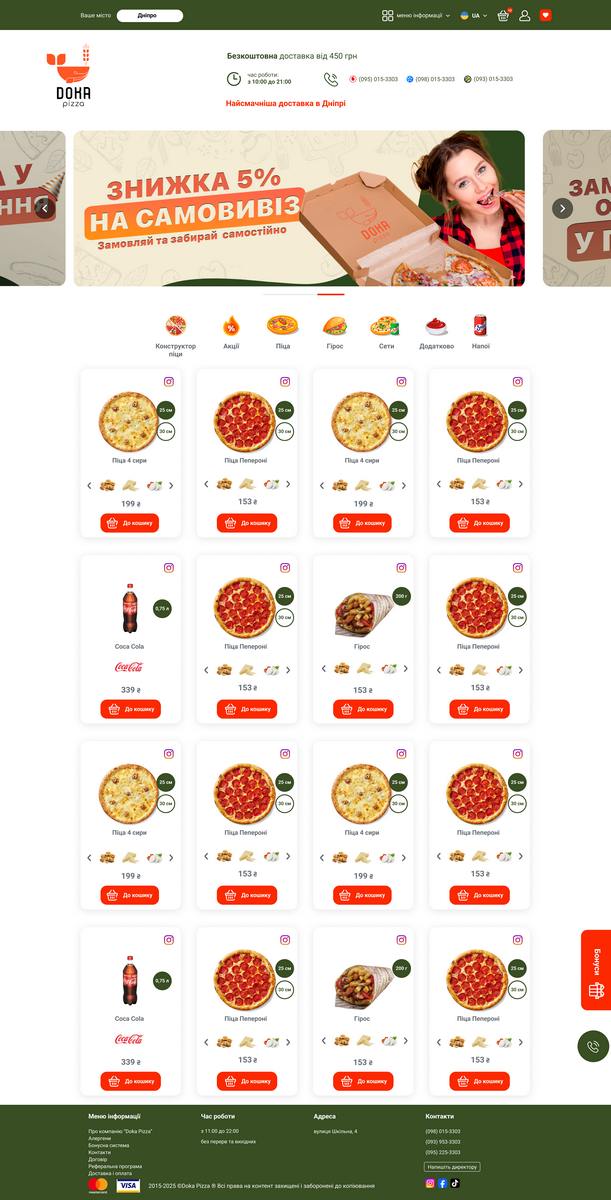611x1200 pixels.
Task: Open the city selector showing Дніпро
Action: click(150, 16)
